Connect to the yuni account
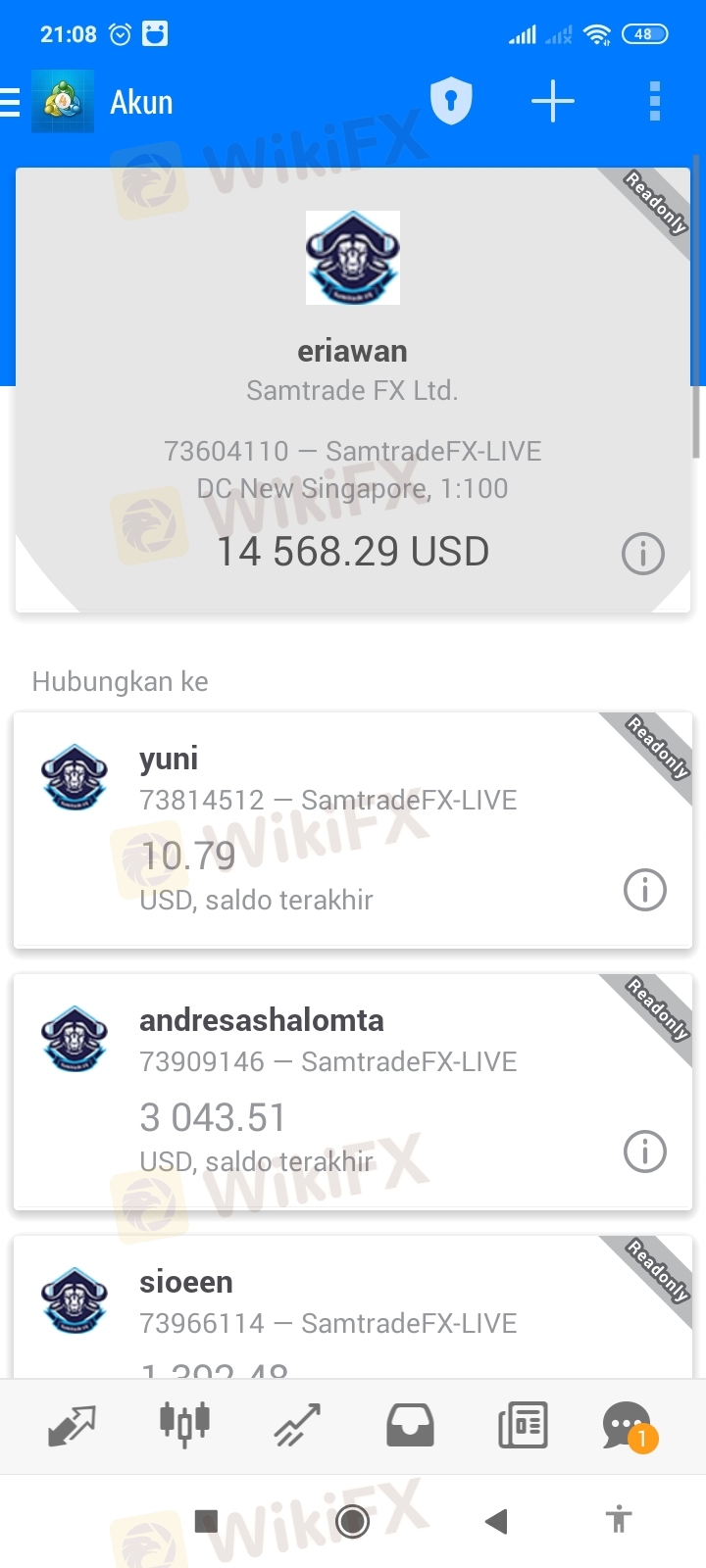Screen dimensions: 706x1568 333,829
